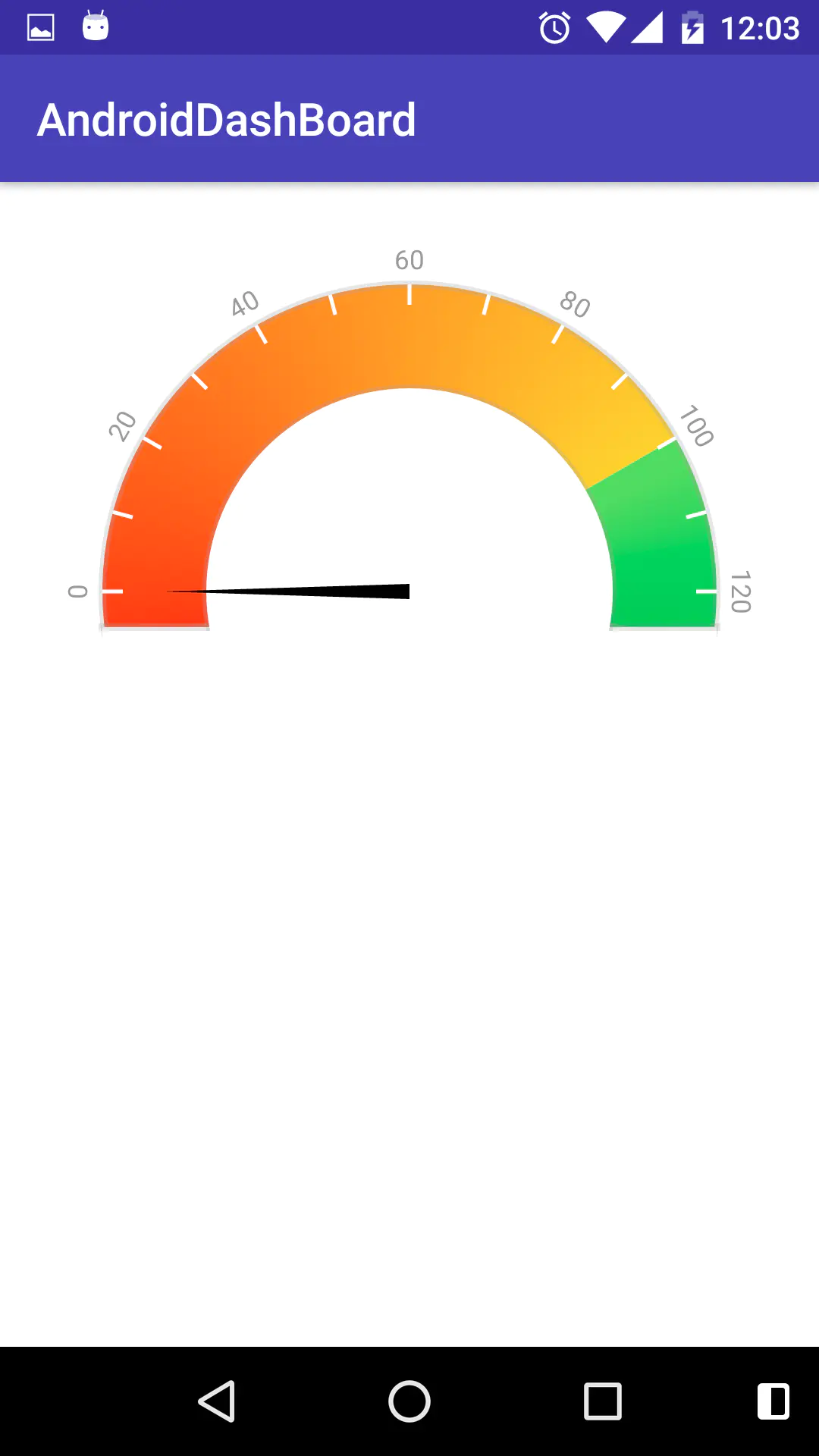Viewport: 819px width, 1456px height.
Task: Return to the home screen
Action: pos(409,1401)
